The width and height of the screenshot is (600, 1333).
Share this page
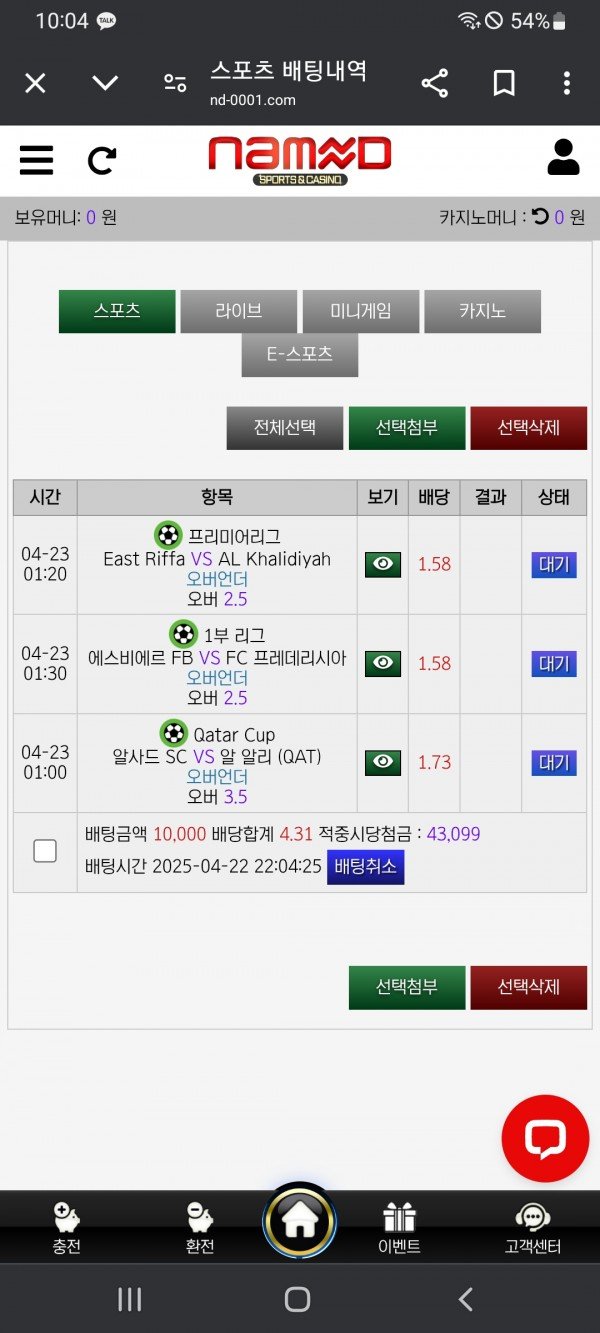tap(435, 83)
